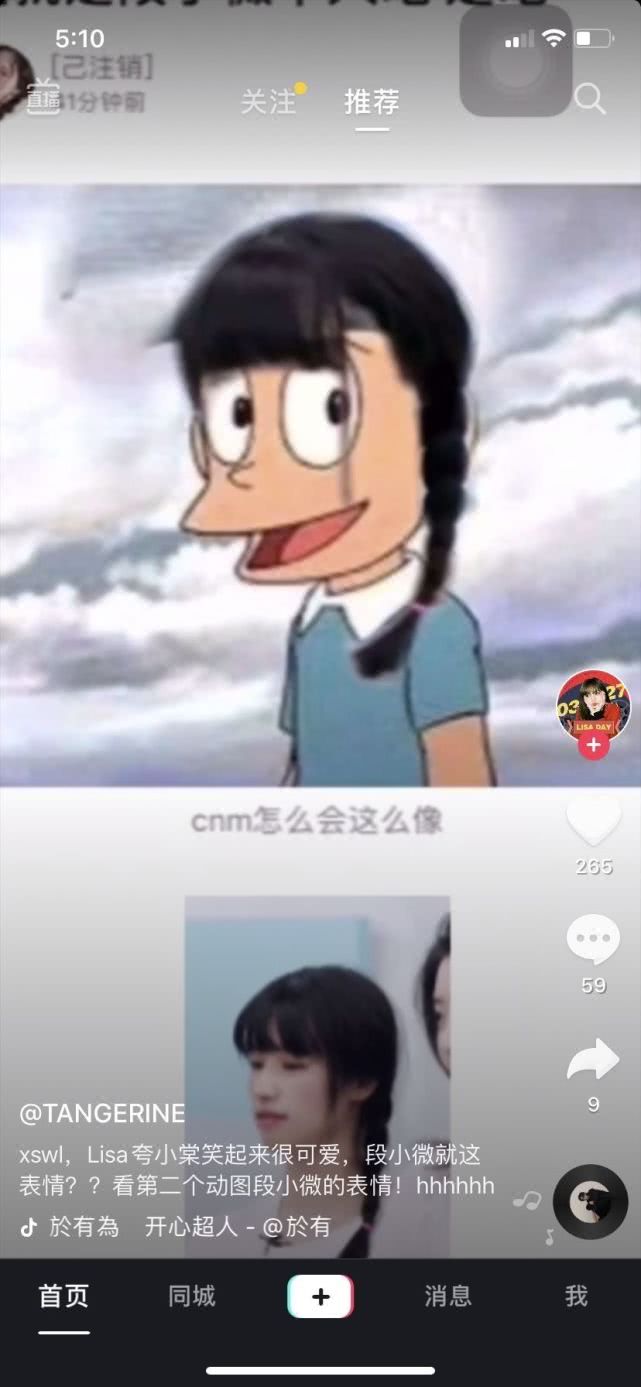The height and width of the screenshot is (1387, 641).
Task: Switch to the 关注 feed tab
Action: tap(268, 102)
